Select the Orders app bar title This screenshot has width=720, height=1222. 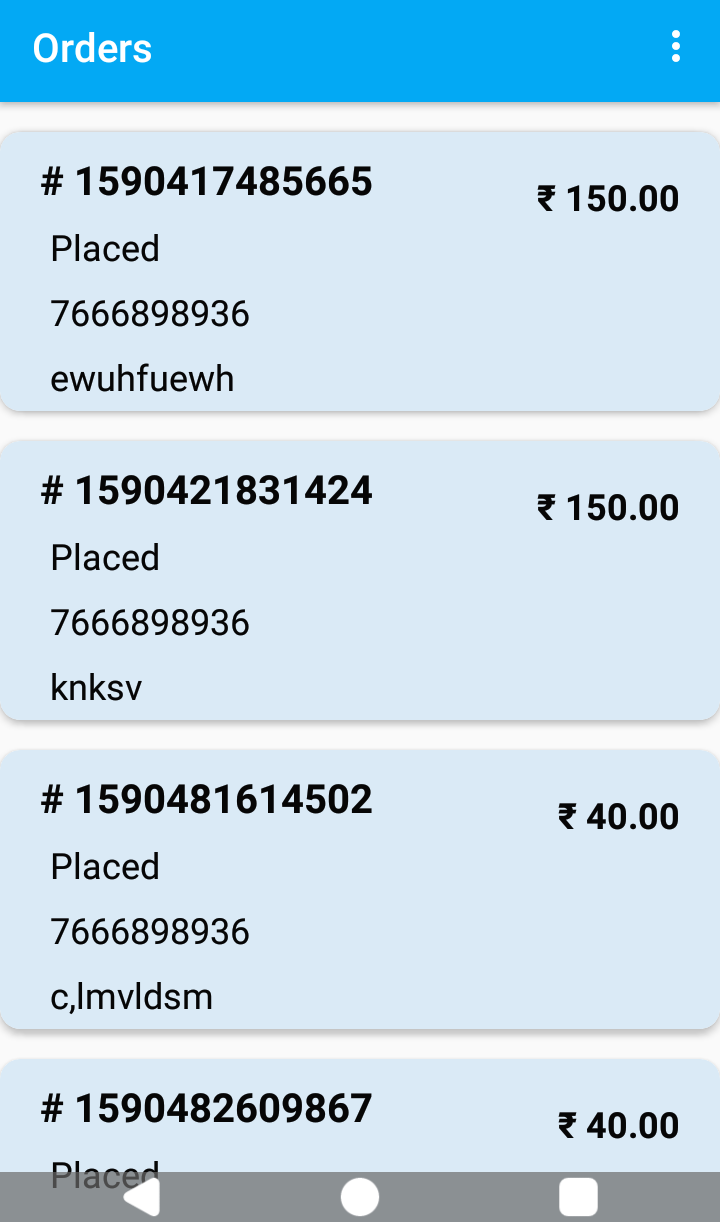click(92, 47)
